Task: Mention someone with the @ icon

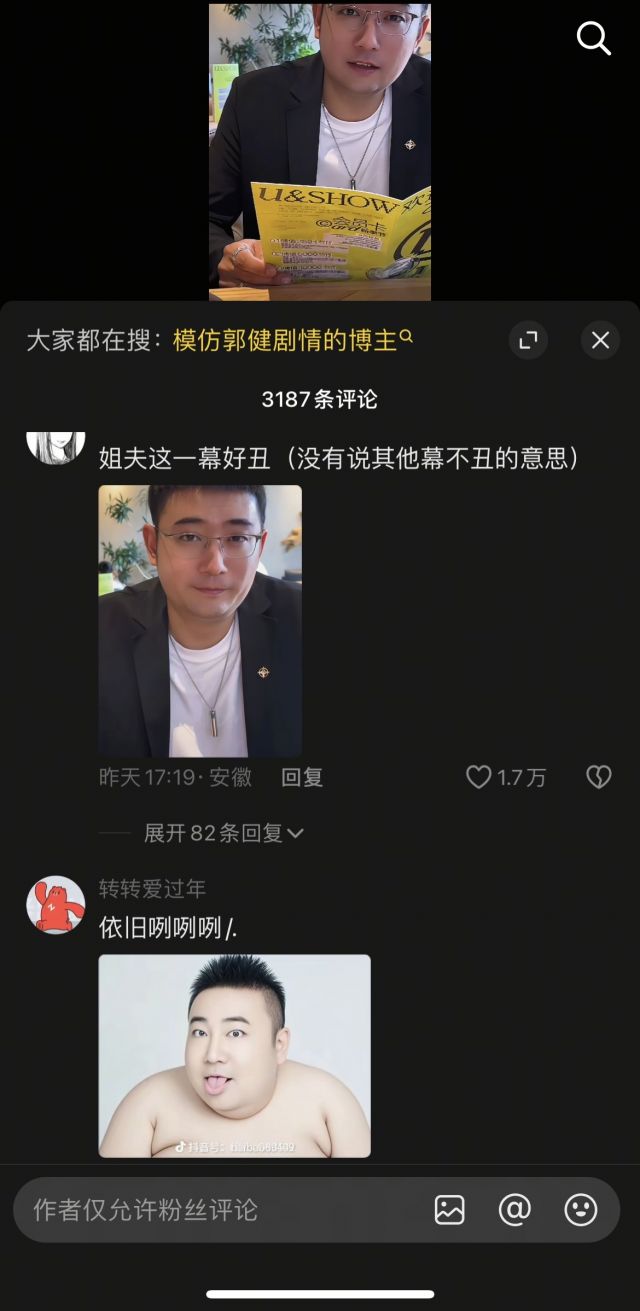Action: pyautogui.click(x=514, y=1210)
